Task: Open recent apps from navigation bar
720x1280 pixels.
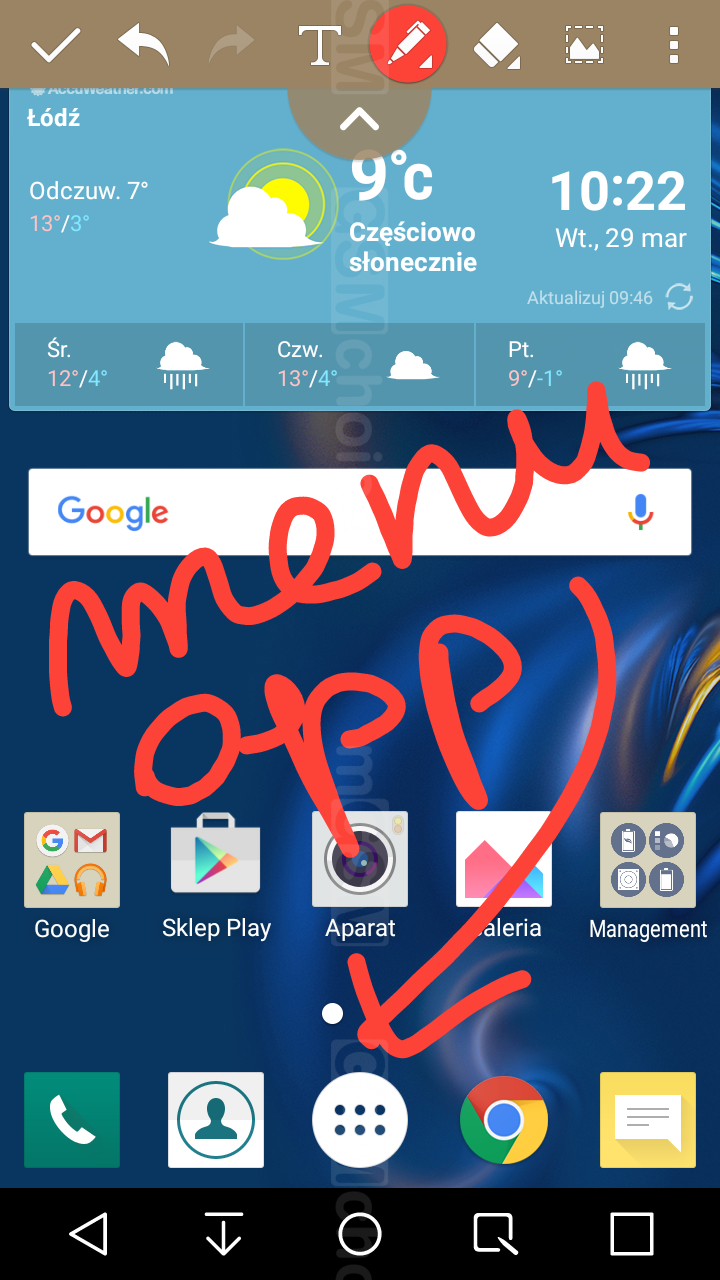Action: [632, 1234]
